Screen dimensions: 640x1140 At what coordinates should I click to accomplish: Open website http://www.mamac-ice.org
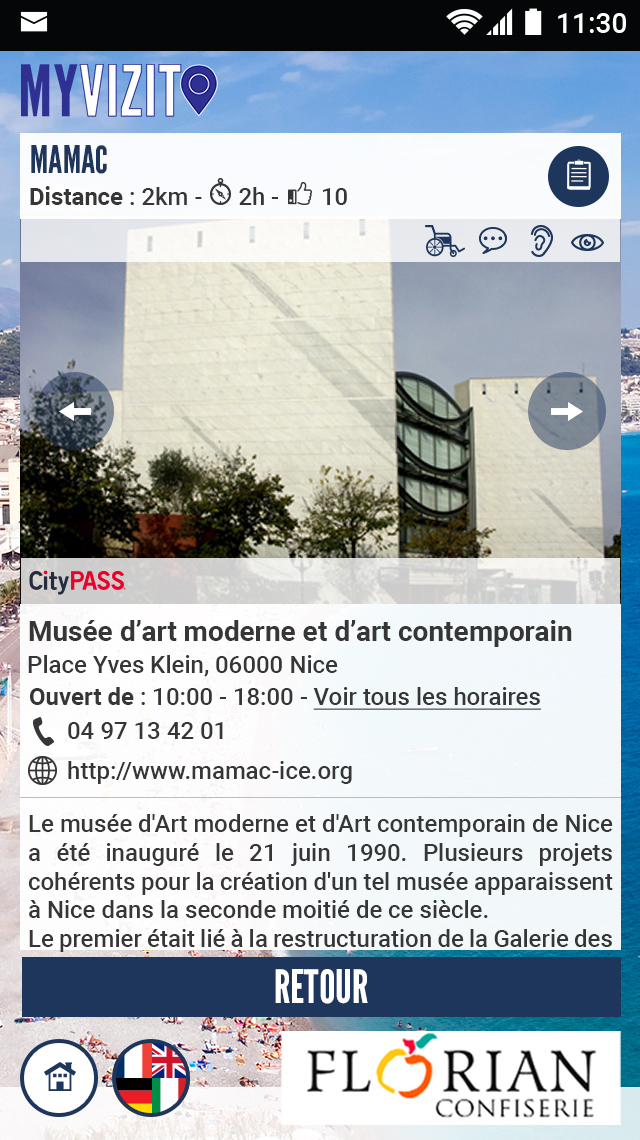pos(209,771)
